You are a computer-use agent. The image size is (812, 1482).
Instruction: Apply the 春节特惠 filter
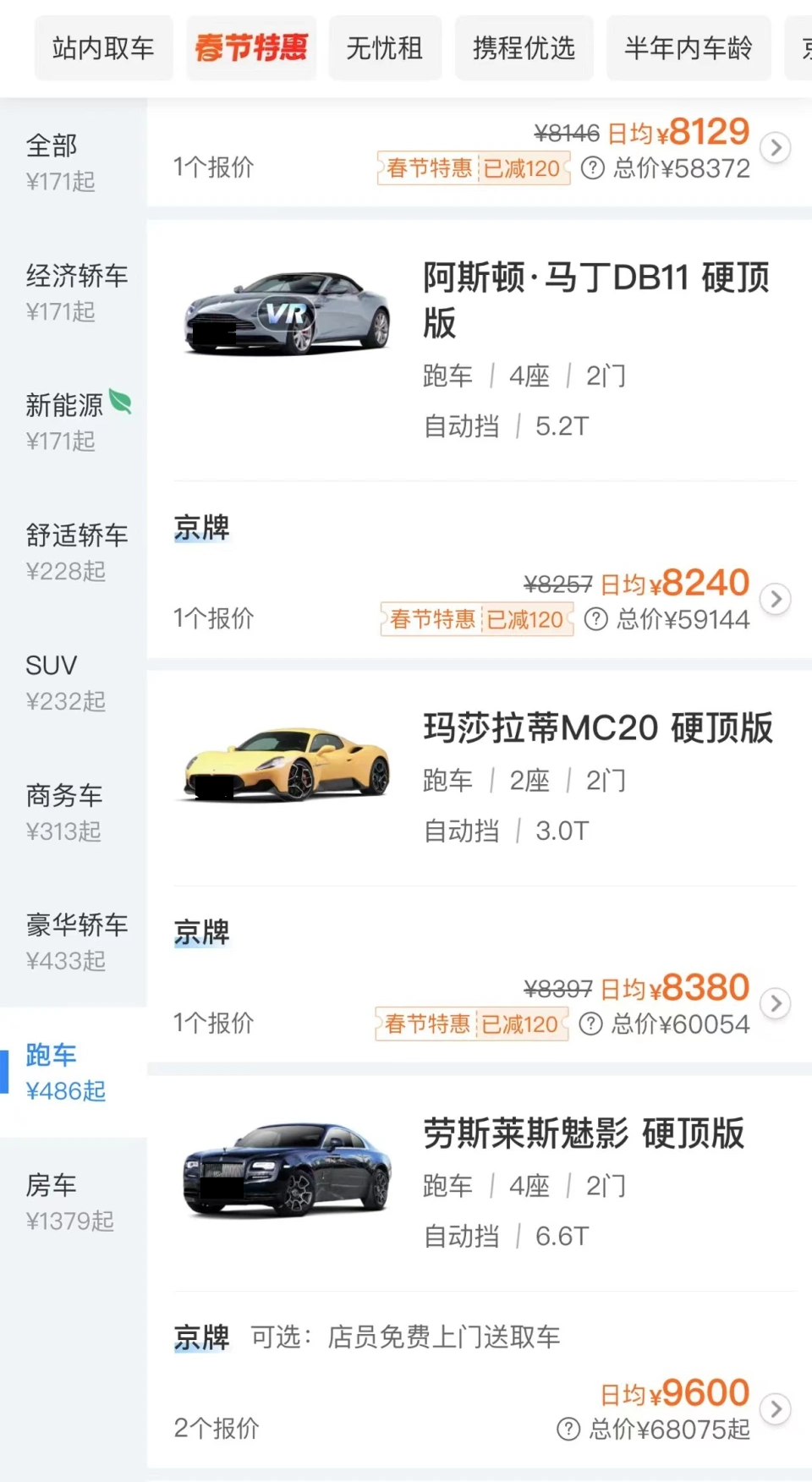[x=251, y=48]
